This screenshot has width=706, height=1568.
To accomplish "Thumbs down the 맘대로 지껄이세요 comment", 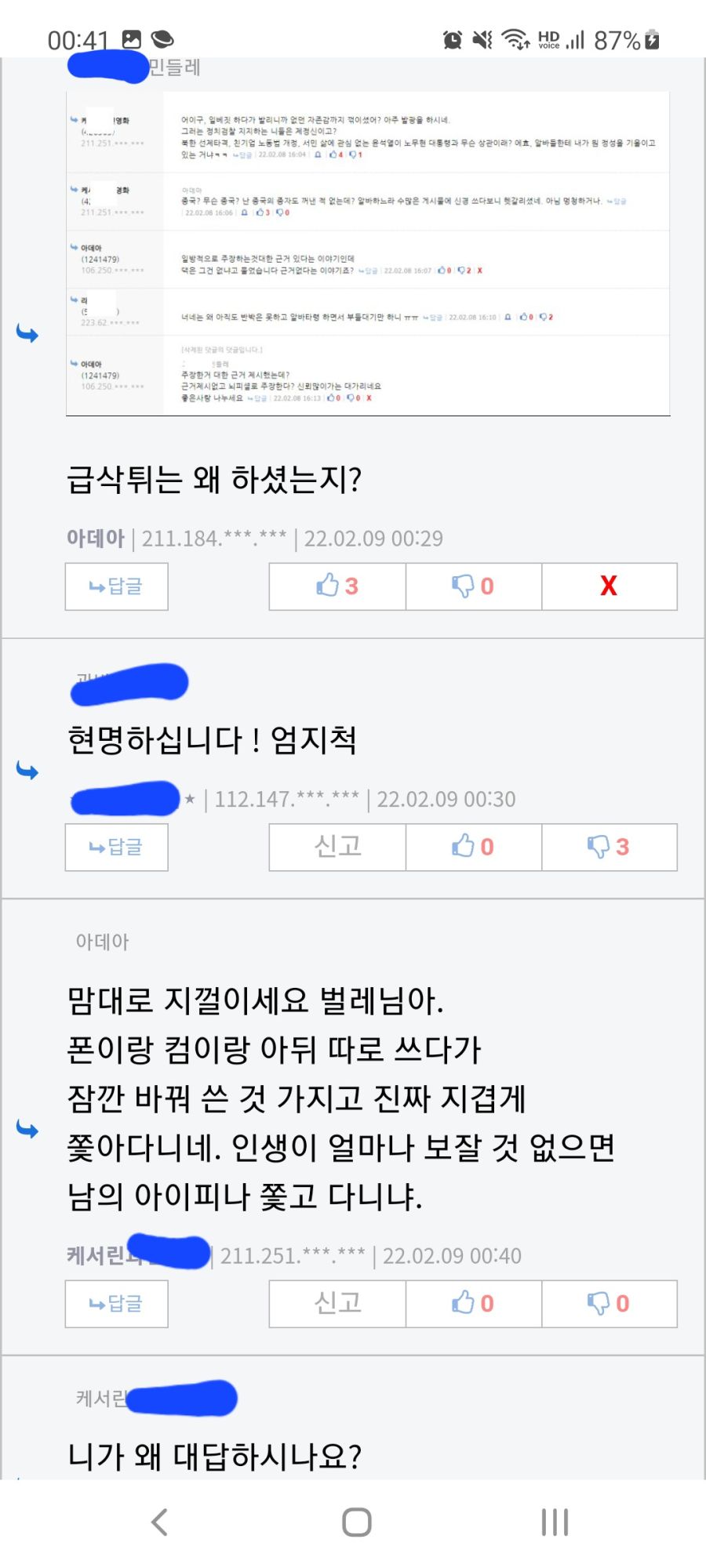I will 609,1303.
